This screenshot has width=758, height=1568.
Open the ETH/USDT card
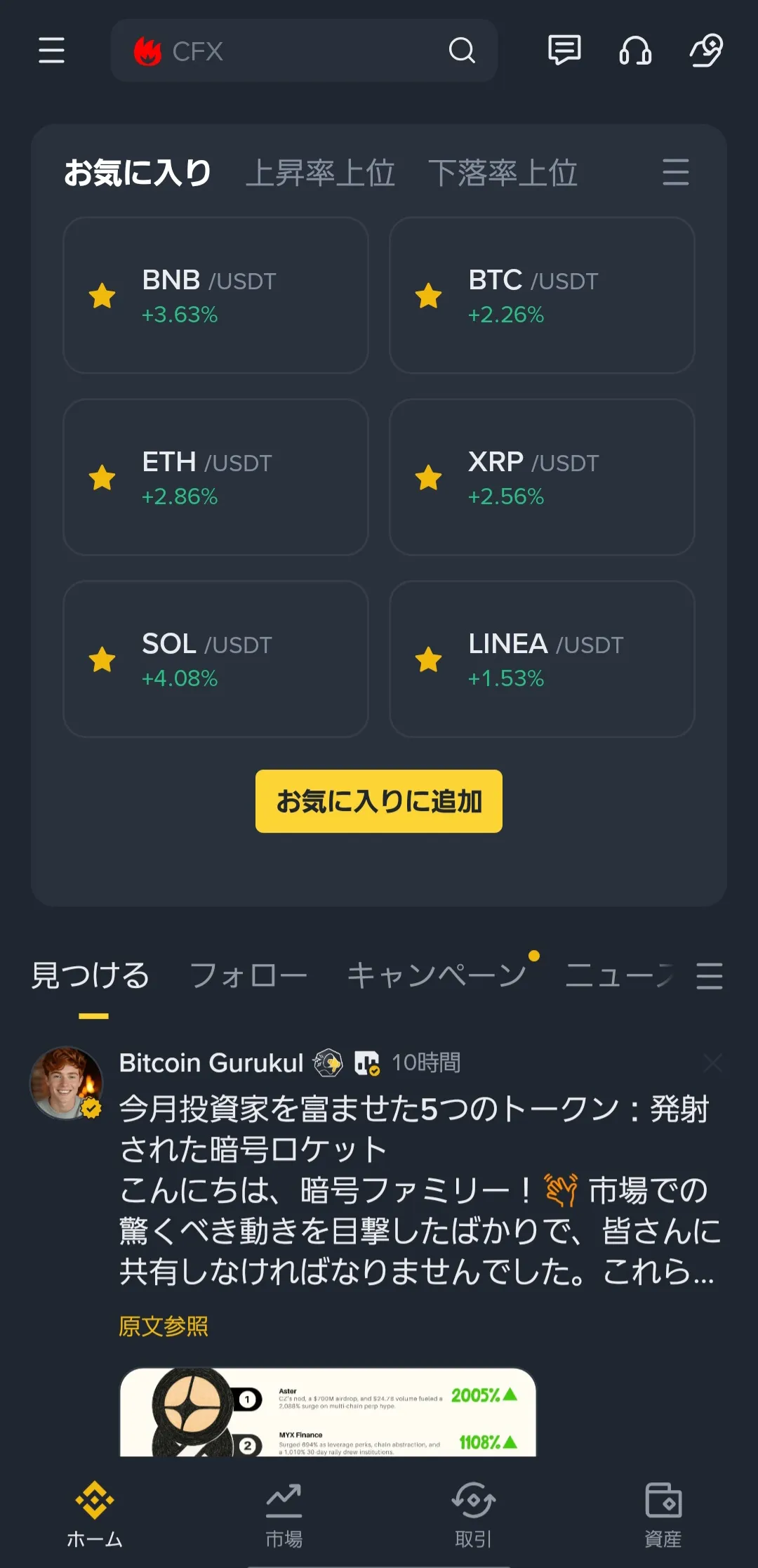(x=215, y=477)
